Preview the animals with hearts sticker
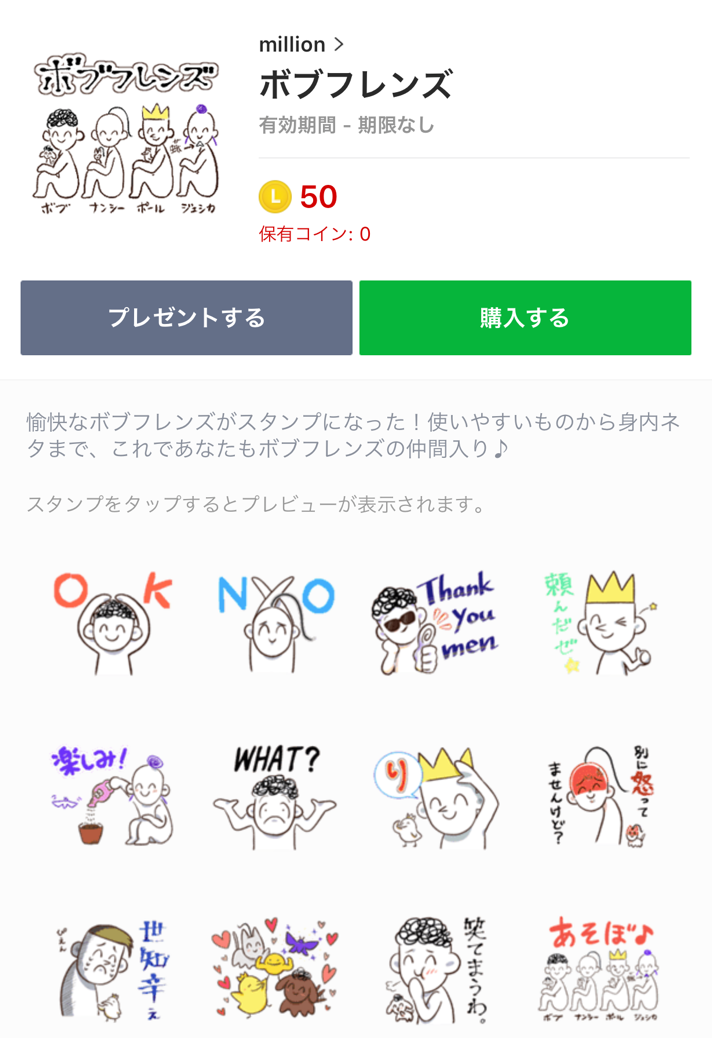 click(275, 970)
